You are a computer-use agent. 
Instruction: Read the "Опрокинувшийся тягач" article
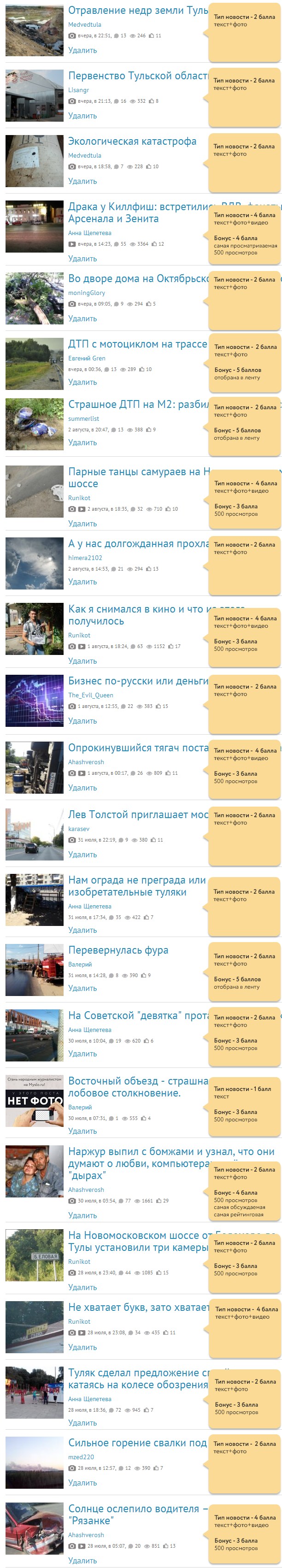138,748
